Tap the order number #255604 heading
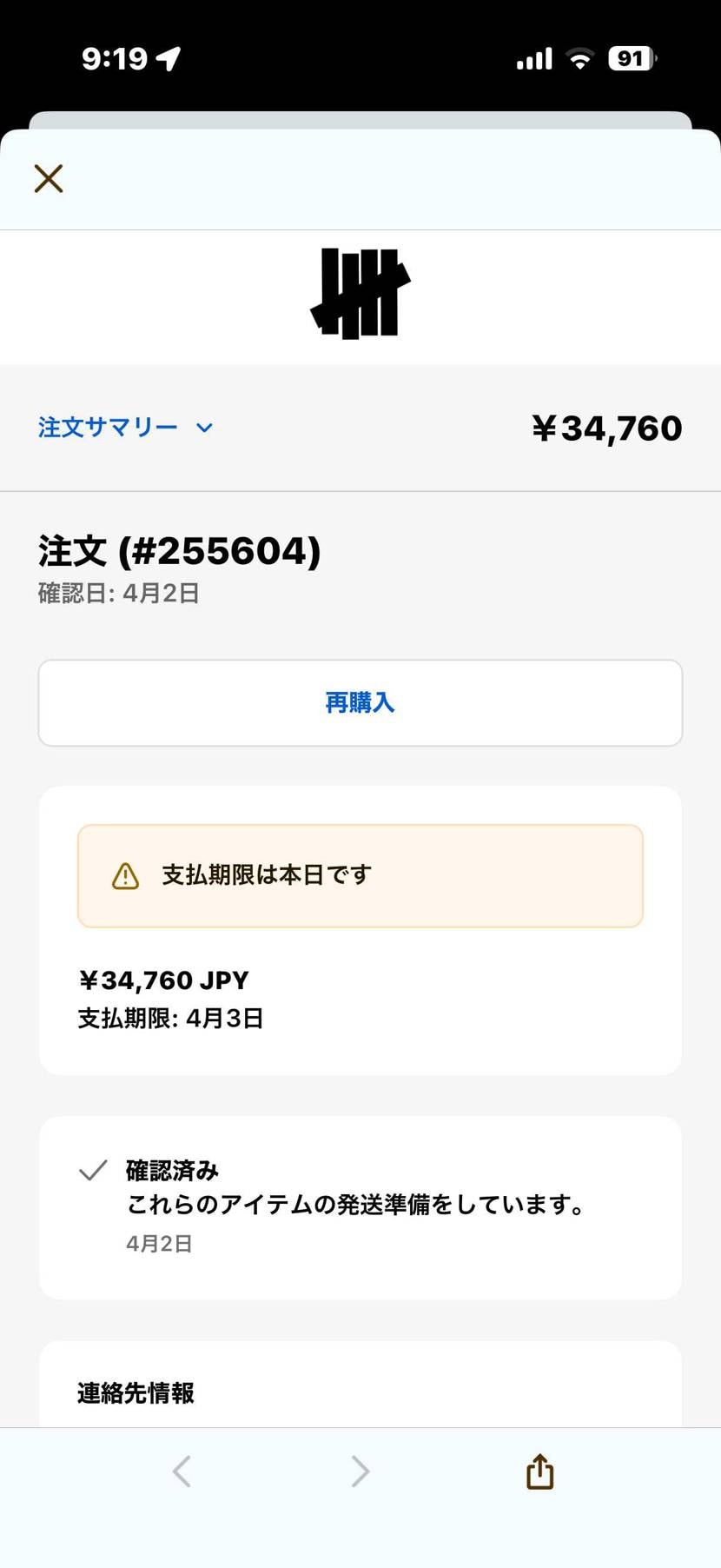 179,551
